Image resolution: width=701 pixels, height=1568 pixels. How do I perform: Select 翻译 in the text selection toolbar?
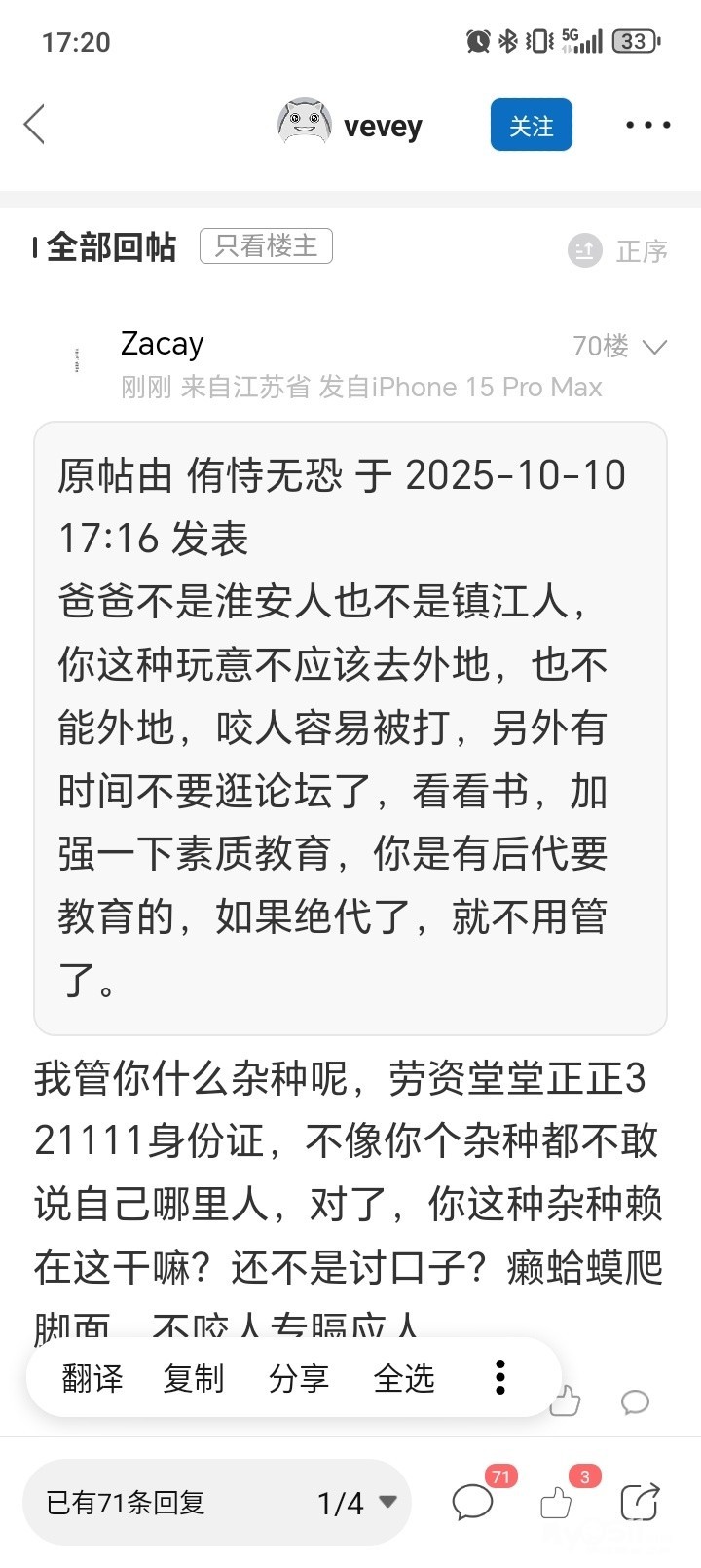pos(92,1378)
